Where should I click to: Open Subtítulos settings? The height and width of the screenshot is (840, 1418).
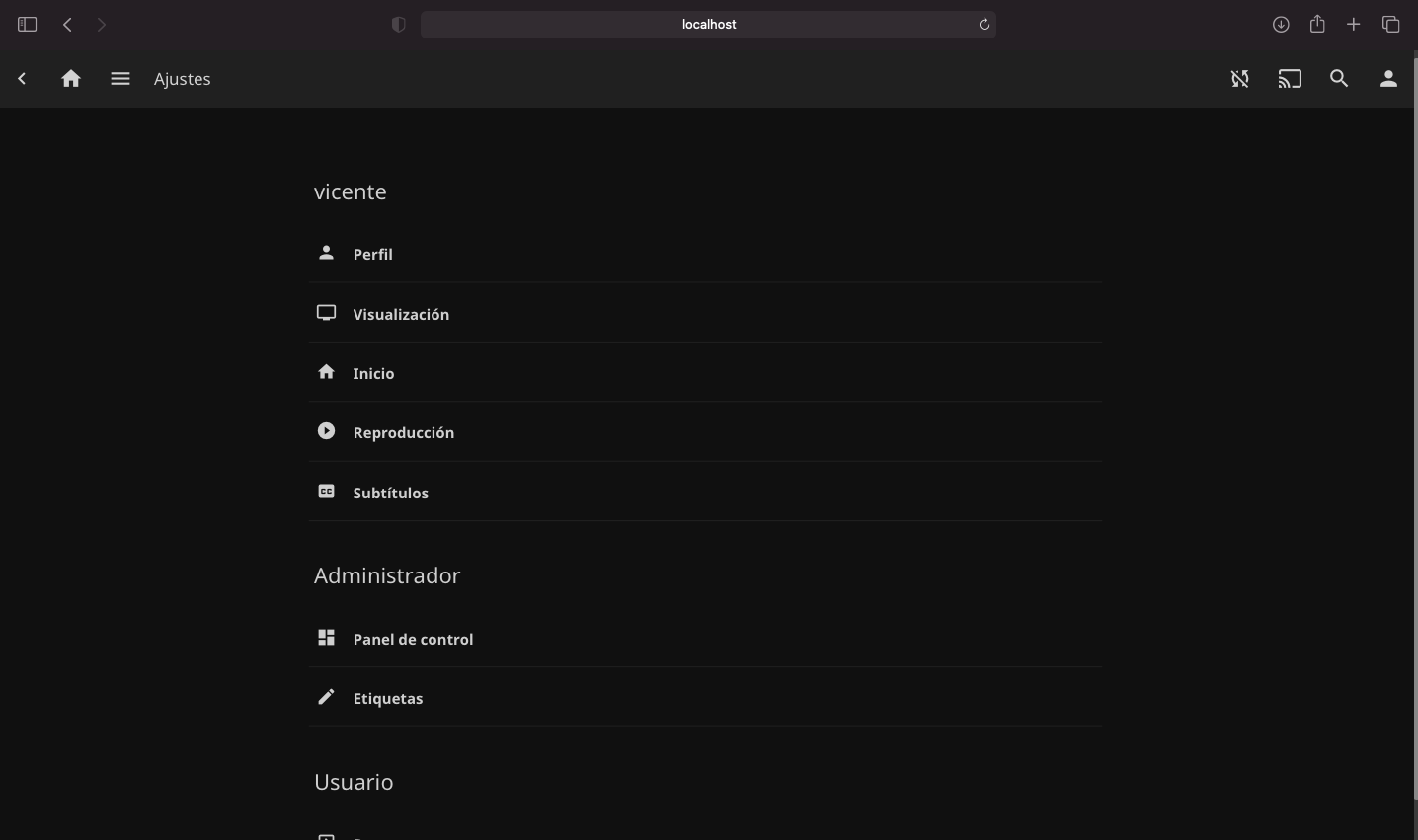point(390,493)
